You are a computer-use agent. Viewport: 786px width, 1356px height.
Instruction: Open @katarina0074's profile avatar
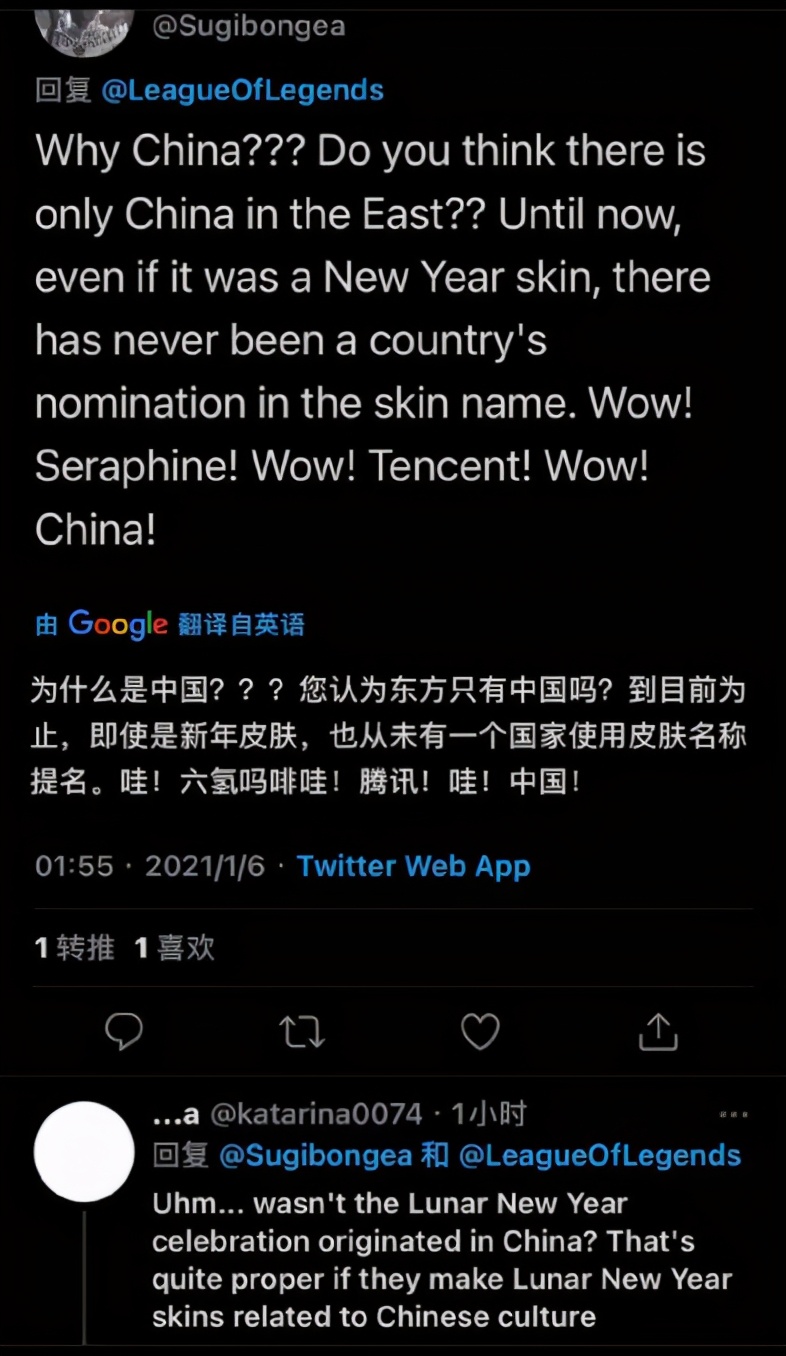point(84,1152)
